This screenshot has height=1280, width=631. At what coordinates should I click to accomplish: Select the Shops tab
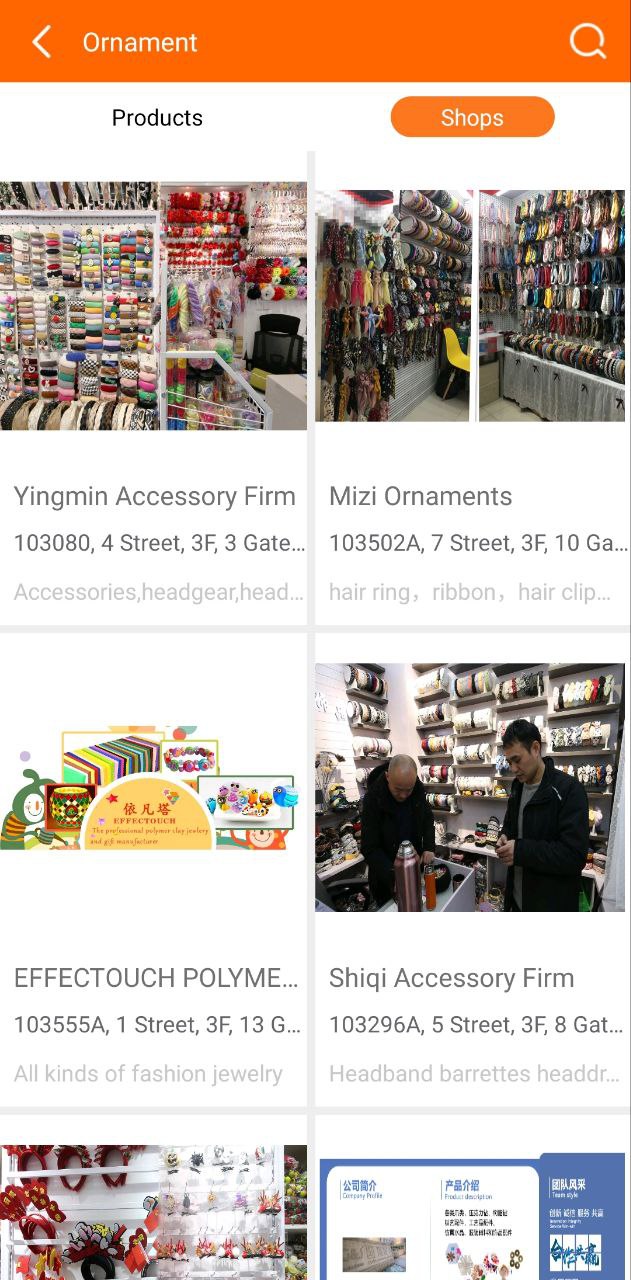pos(472,118)
